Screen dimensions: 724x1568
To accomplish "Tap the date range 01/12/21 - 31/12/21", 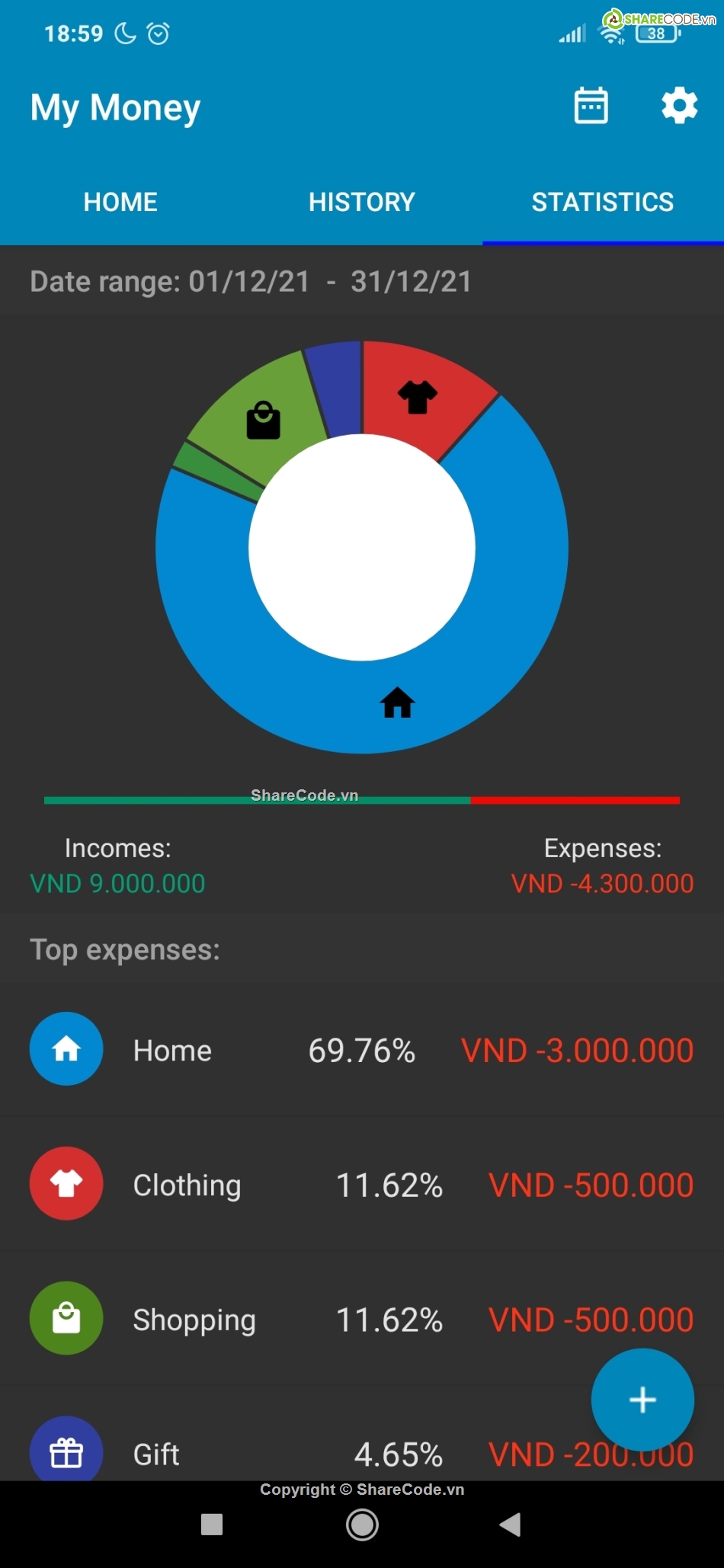I will pyautogui.click(x=251, y=282).
